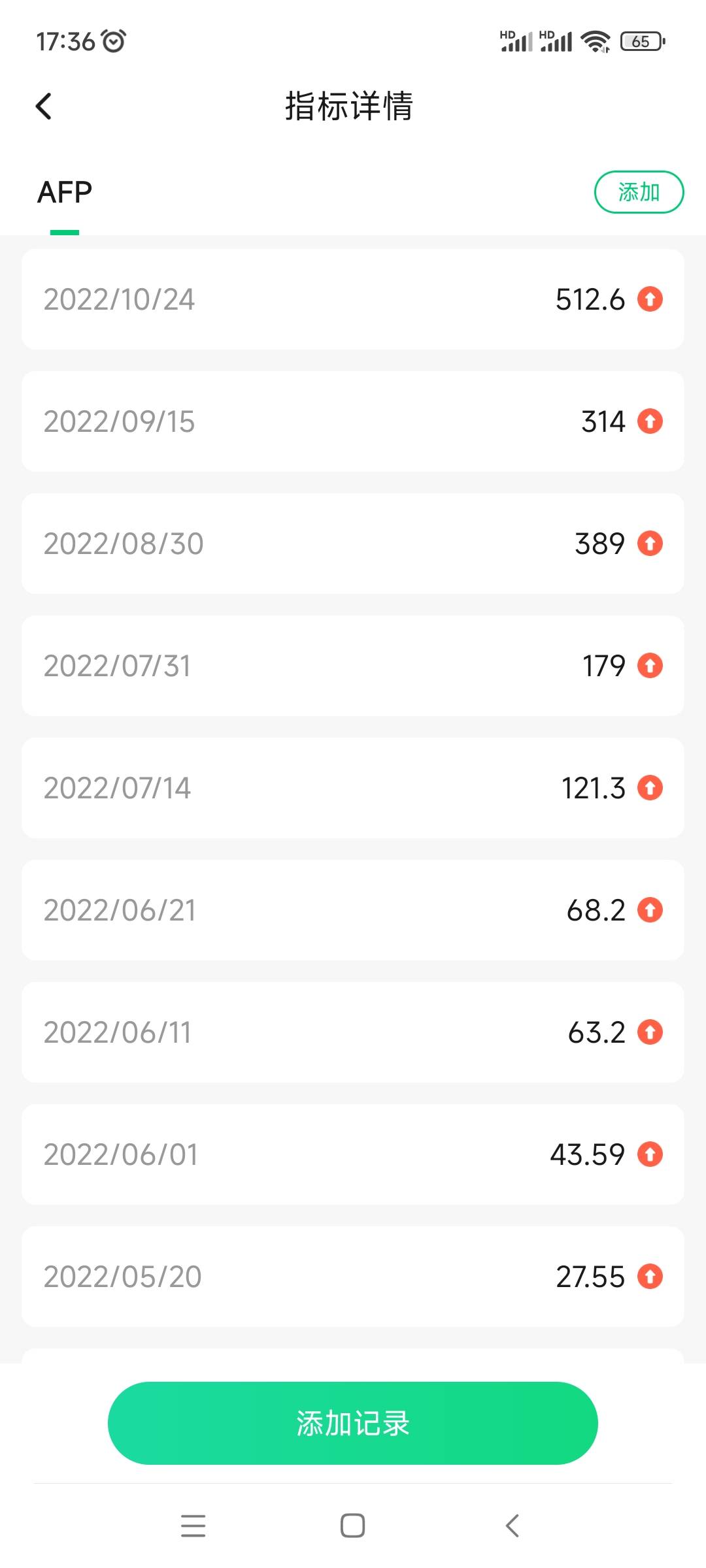Screen dimensions: 706x1568
Task: Open the 2022/06/01 record of 43.59
Action: pyautogui.click(x=353, y=1154)
